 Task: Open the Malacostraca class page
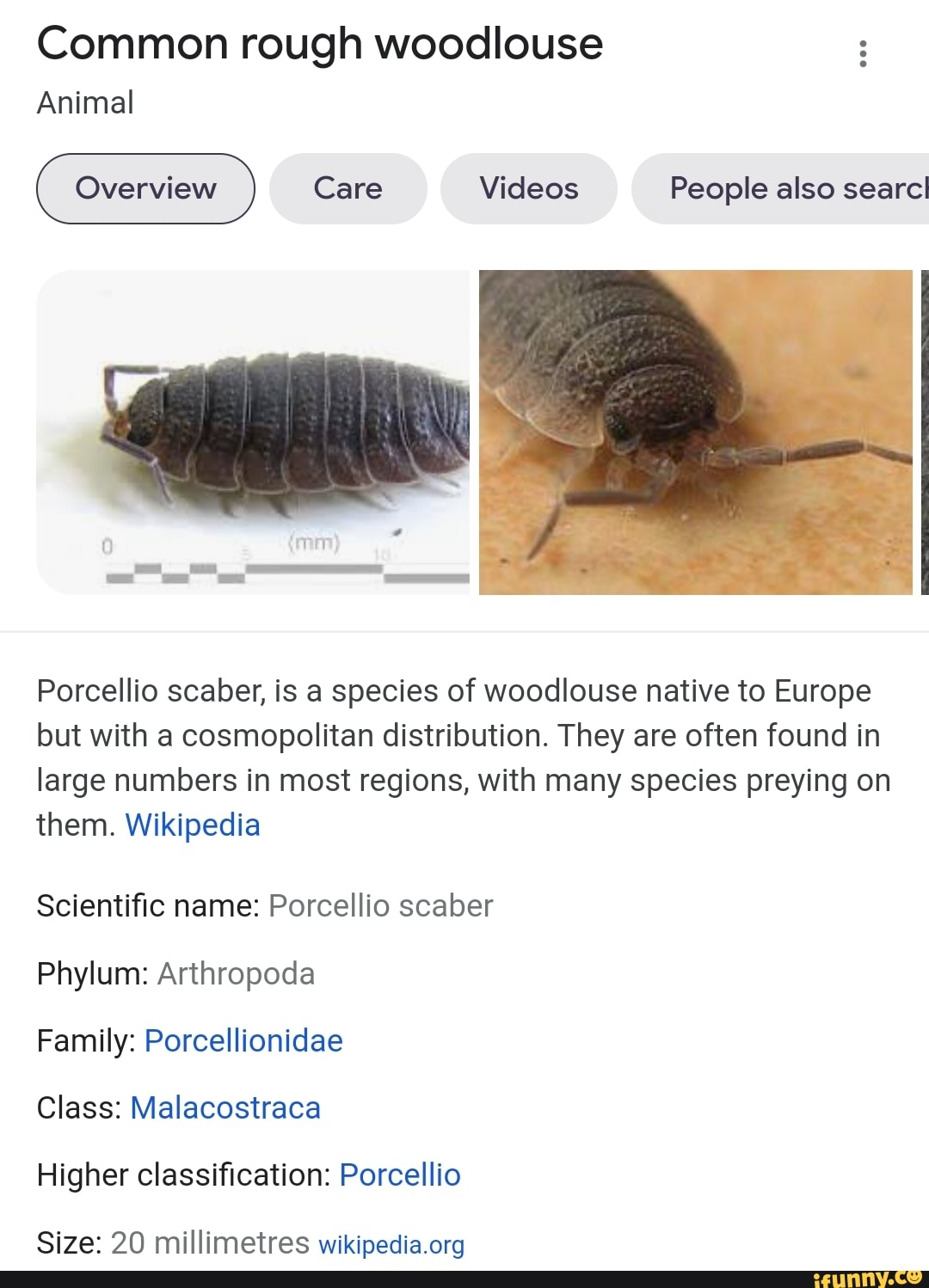click(225, 1107)
